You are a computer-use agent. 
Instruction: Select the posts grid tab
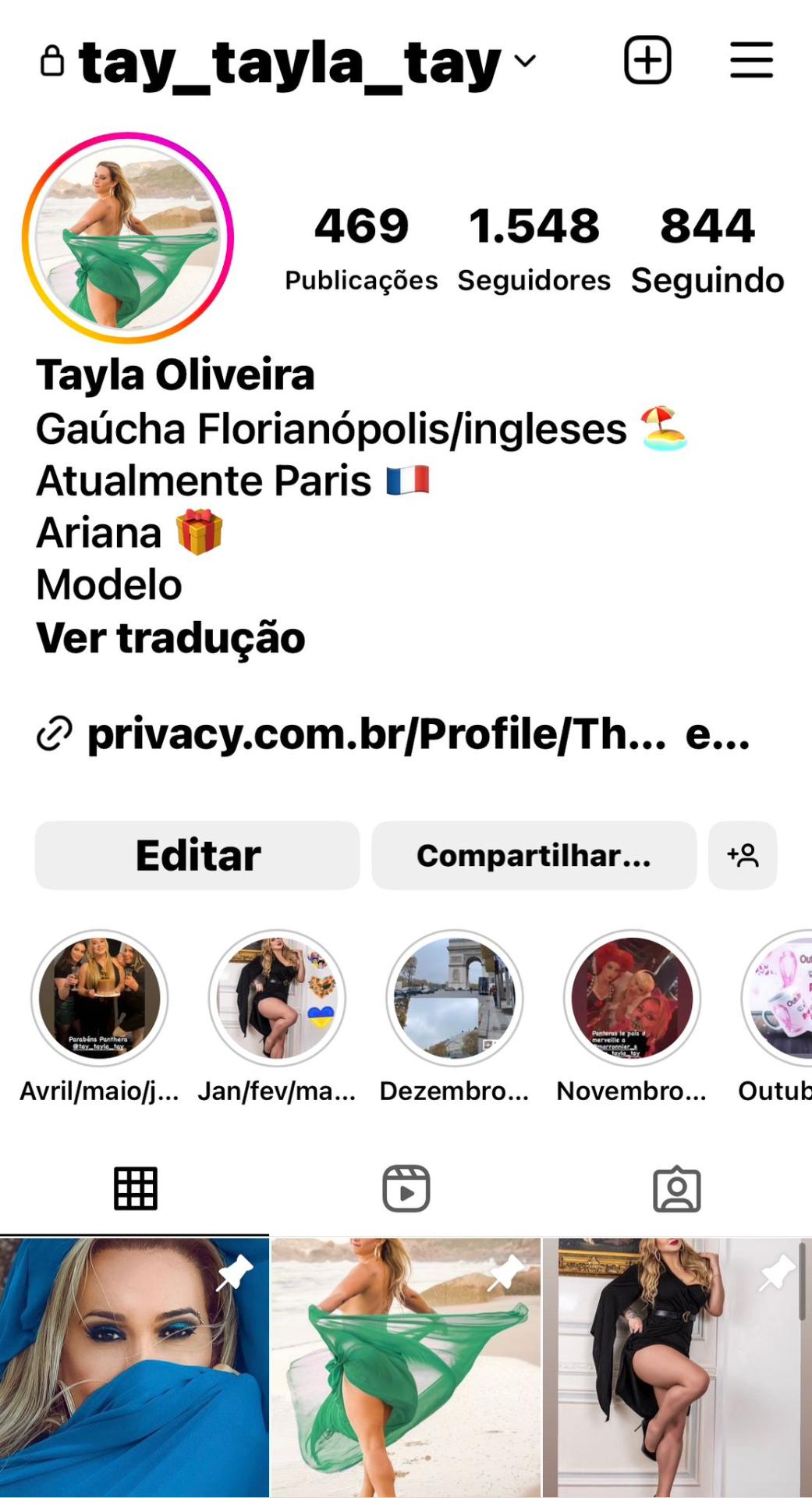[136, 1188]
